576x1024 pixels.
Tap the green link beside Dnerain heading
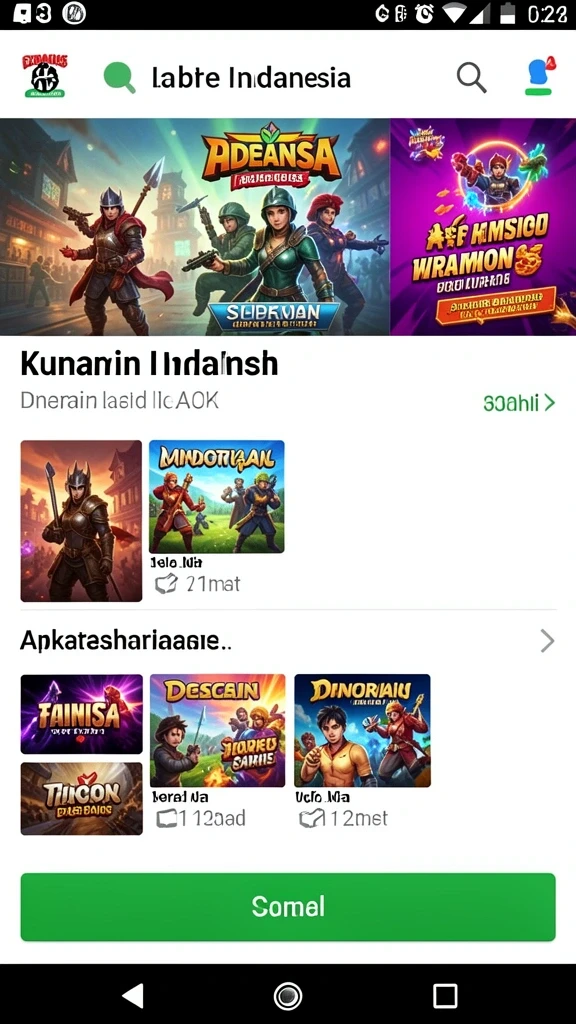tap(519, 403)
